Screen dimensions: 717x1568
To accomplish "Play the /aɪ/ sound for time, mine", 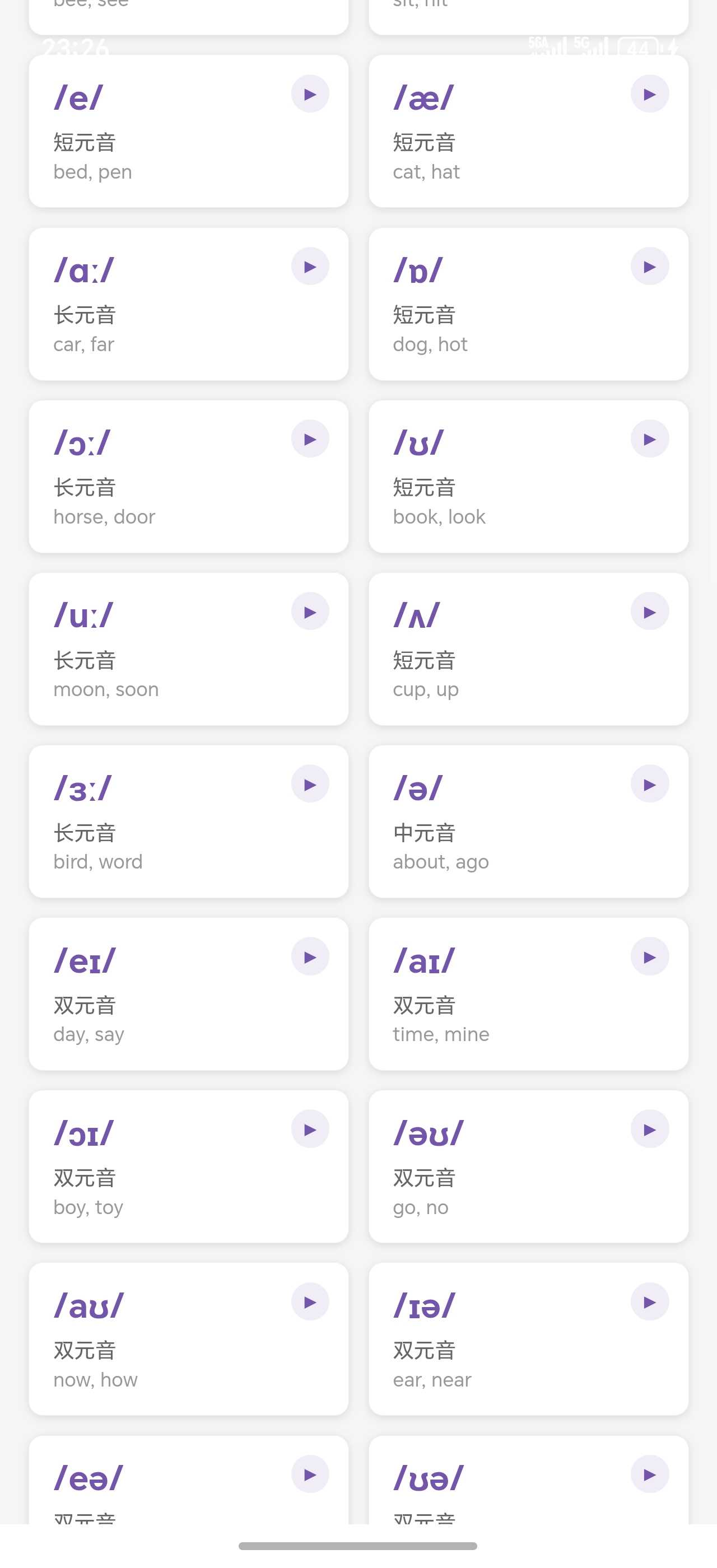I will (x=649, y=957).
